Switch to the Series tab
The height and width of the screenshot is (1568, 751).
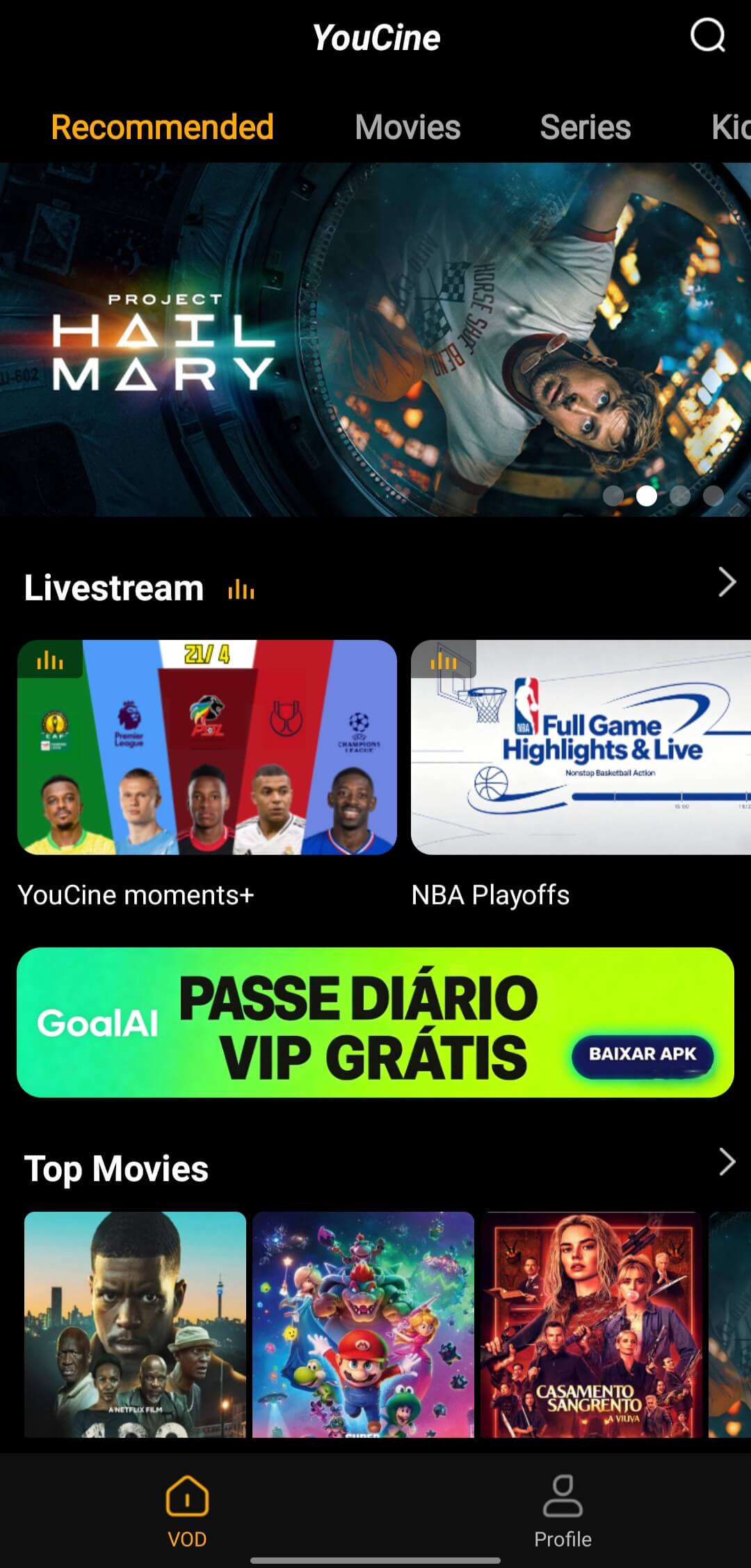586,127
